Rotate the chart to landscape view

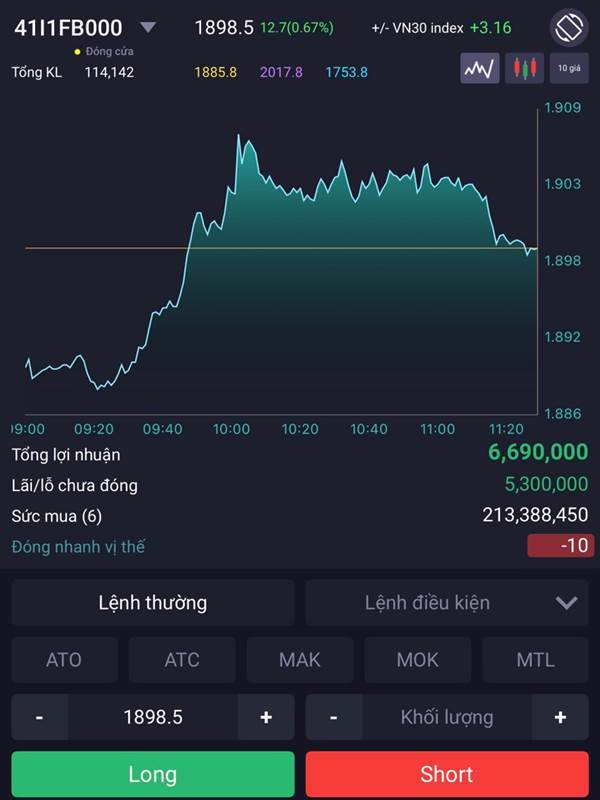[x=569, y=27]
